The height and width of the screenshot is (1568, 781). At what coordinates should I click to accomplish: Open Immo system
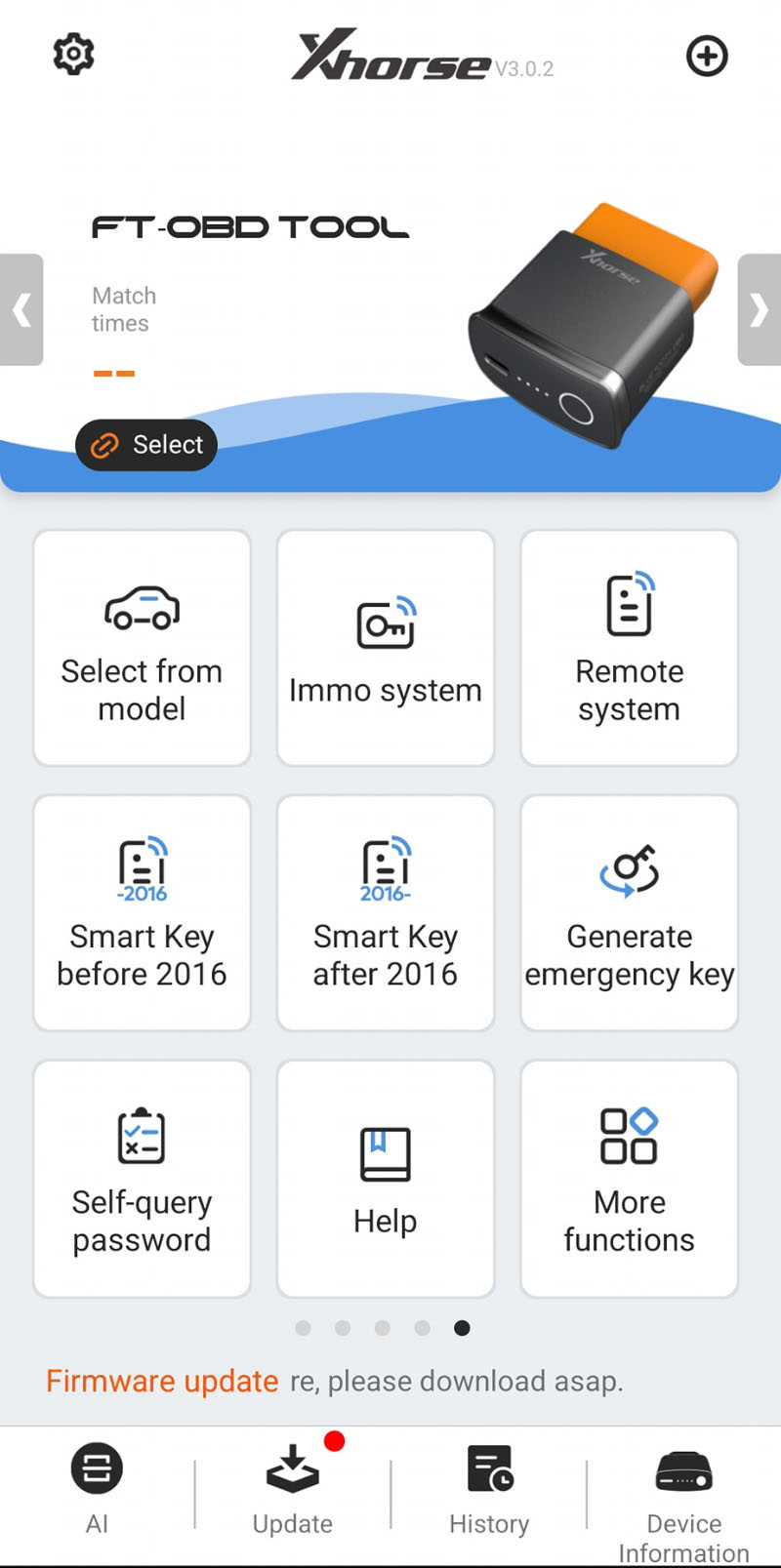(x=386, y=648)
